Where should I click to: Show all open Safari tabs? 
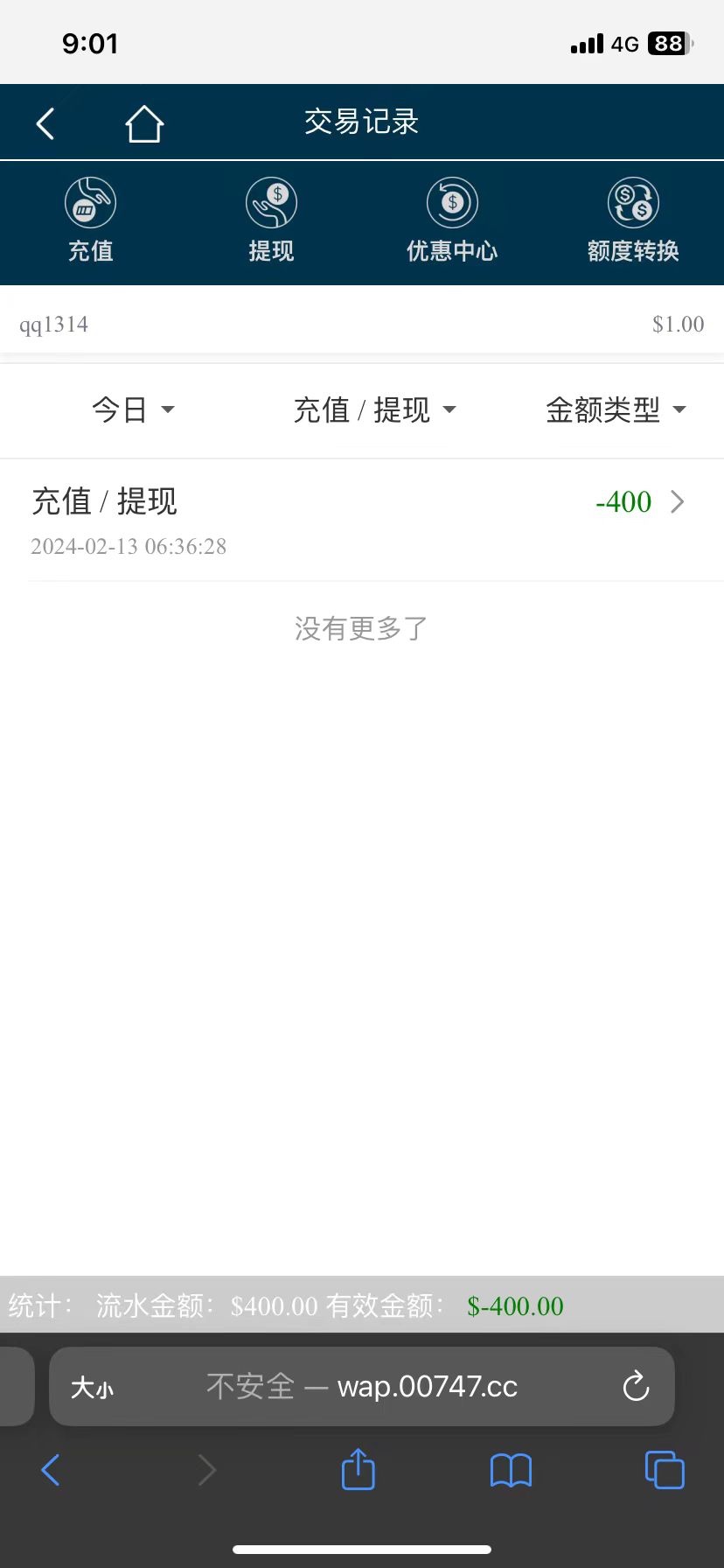coord(664,1470)
